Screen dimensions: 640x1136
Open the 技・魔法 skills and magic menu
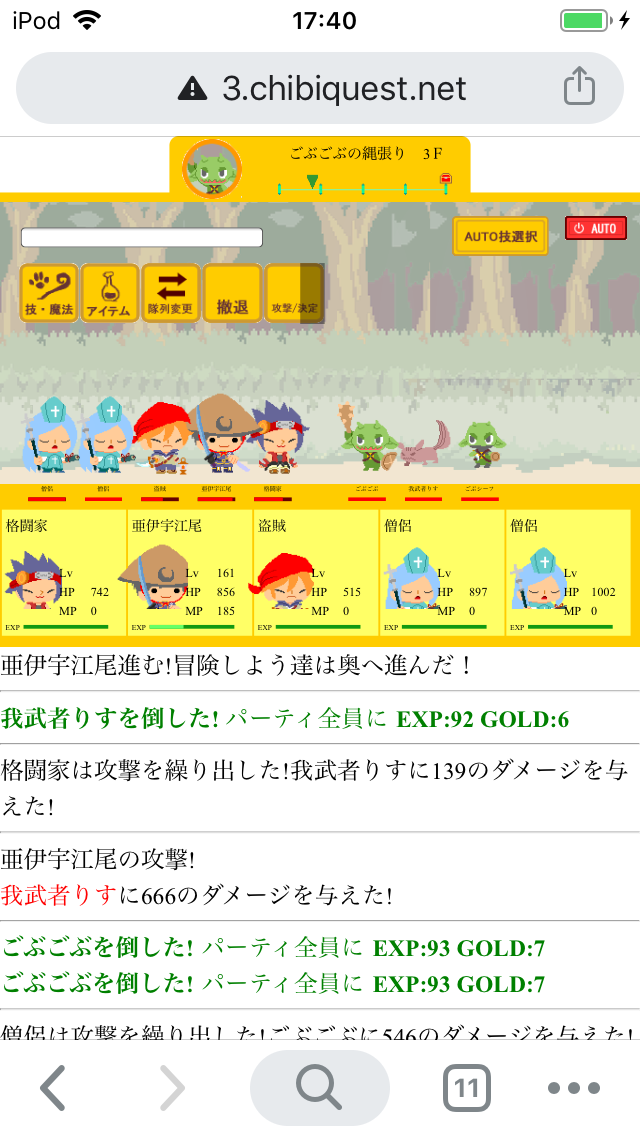pyautogui.click(x=49, y=294)
